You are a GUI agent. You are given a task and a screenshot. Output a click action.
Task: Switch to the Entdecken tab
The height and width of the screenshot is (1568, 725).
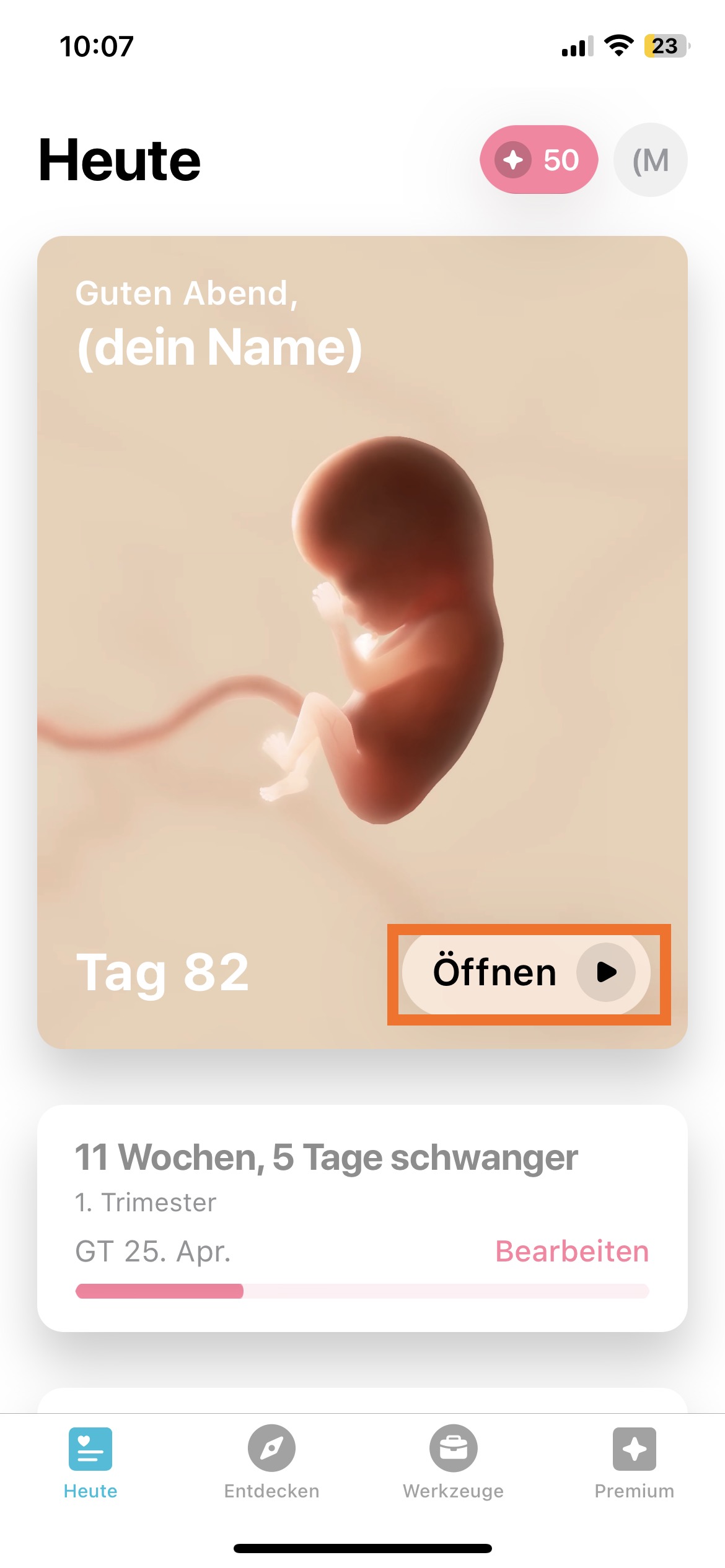click(271, 1463)
